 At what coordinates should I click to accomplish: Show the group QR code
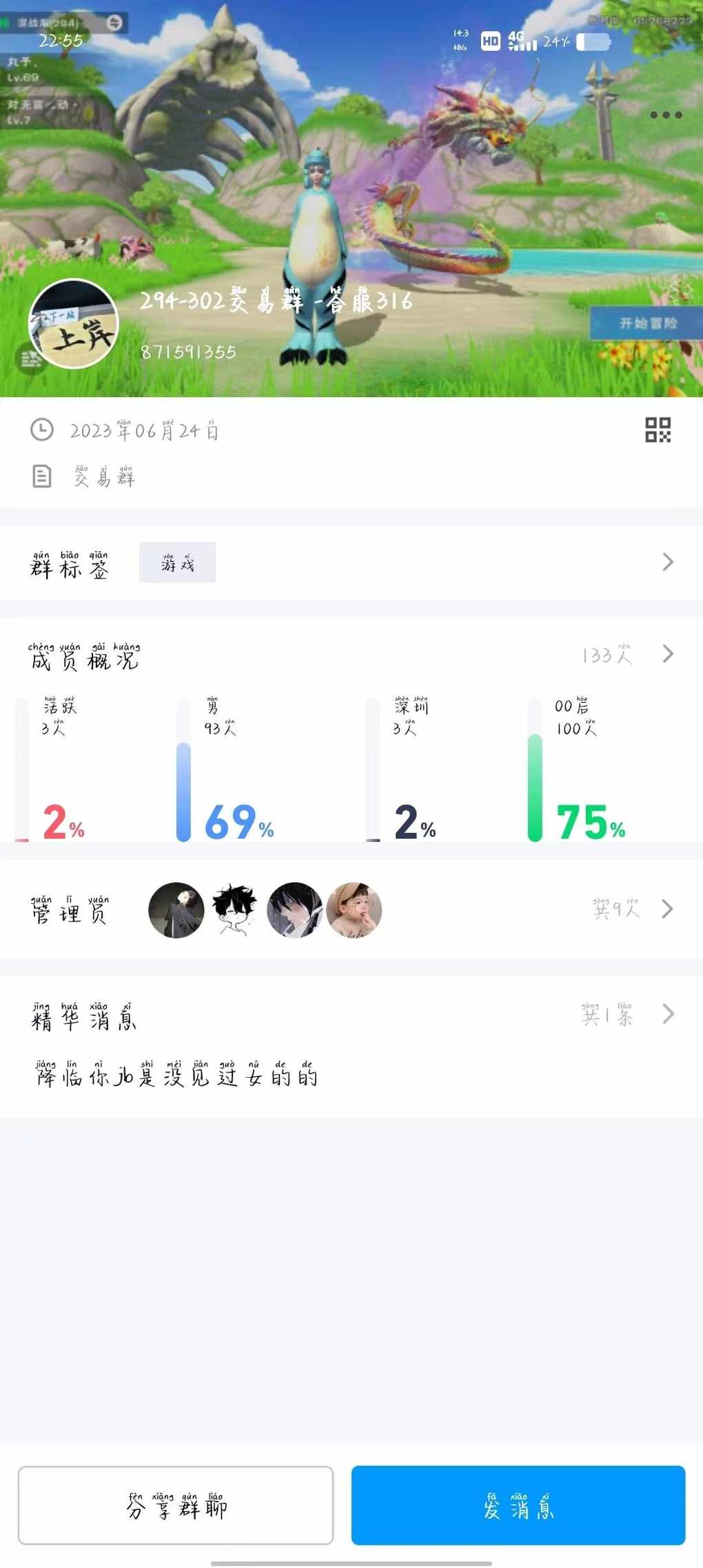pos(658,430)
